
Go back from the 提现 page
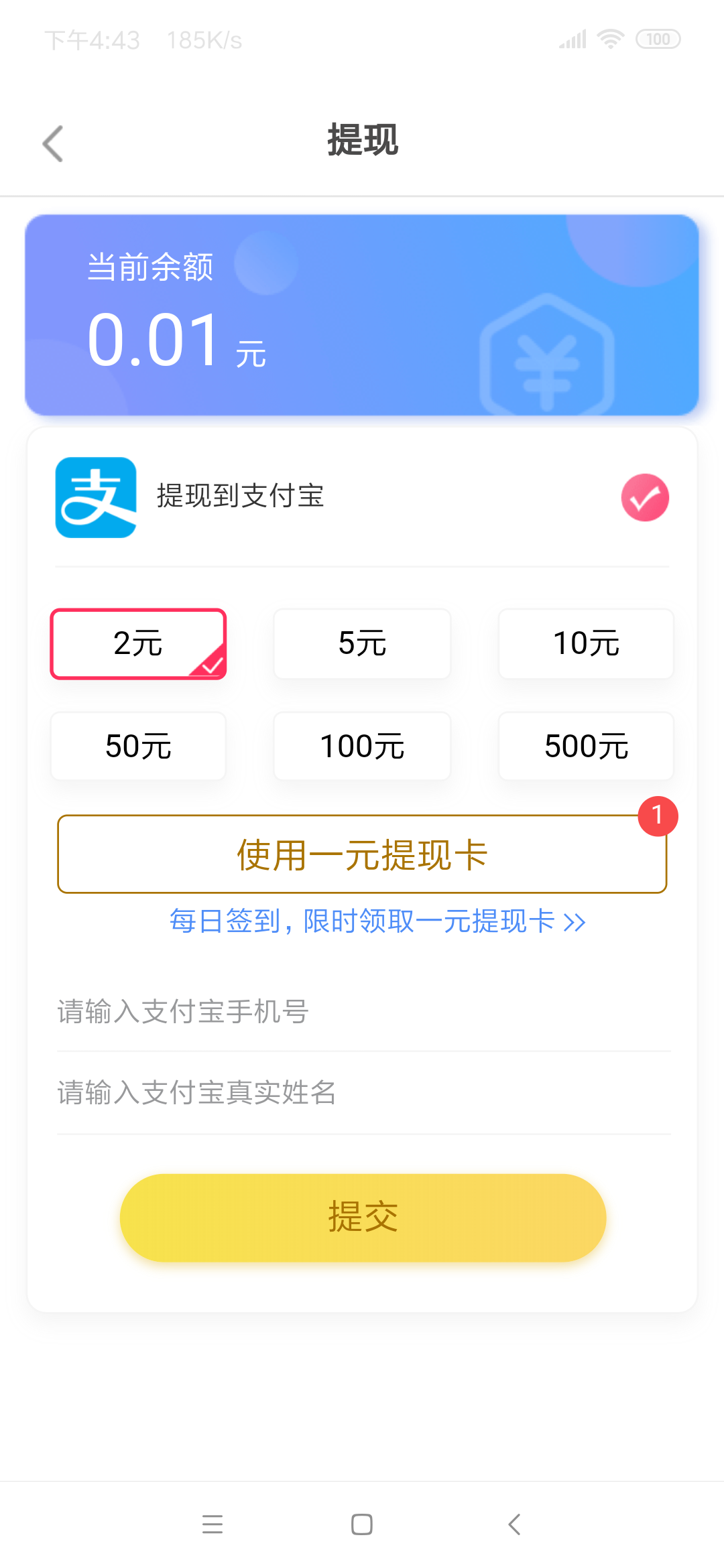pos(53,143)
